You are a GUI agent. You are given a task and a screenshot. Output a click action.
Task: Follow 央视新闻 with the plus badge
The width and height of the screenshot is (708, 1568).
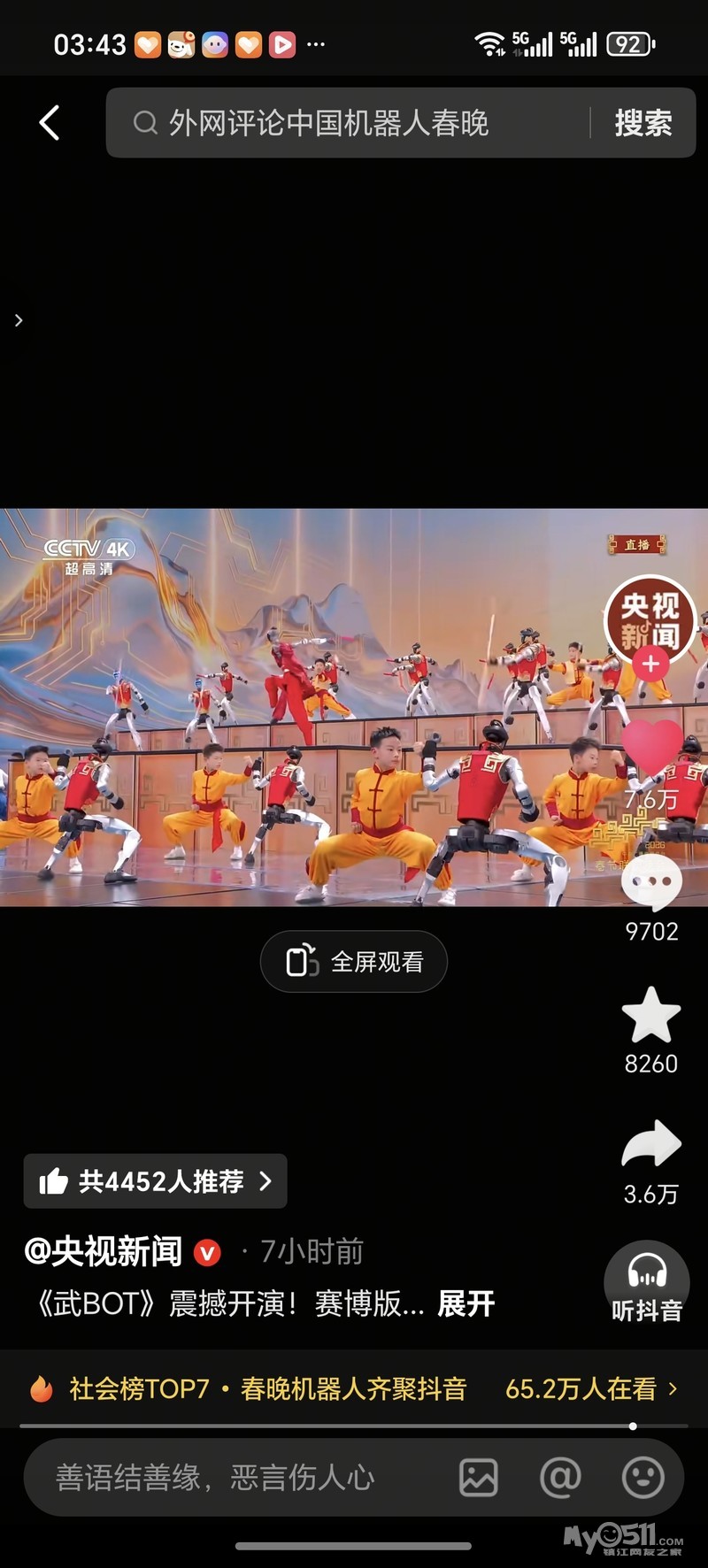click(651, 663)
